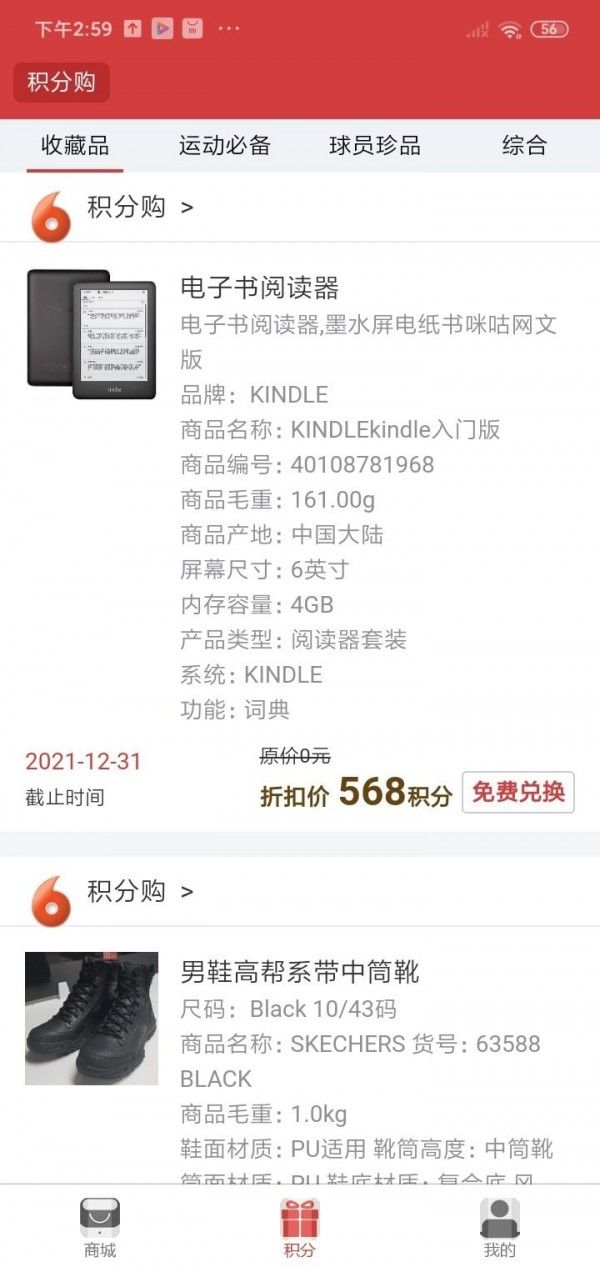View the 男鞋高帮系带中筒靴 product photo
Image resolution: width=600 pixels, height=1267 pixels.
[x=91, y=1018]
